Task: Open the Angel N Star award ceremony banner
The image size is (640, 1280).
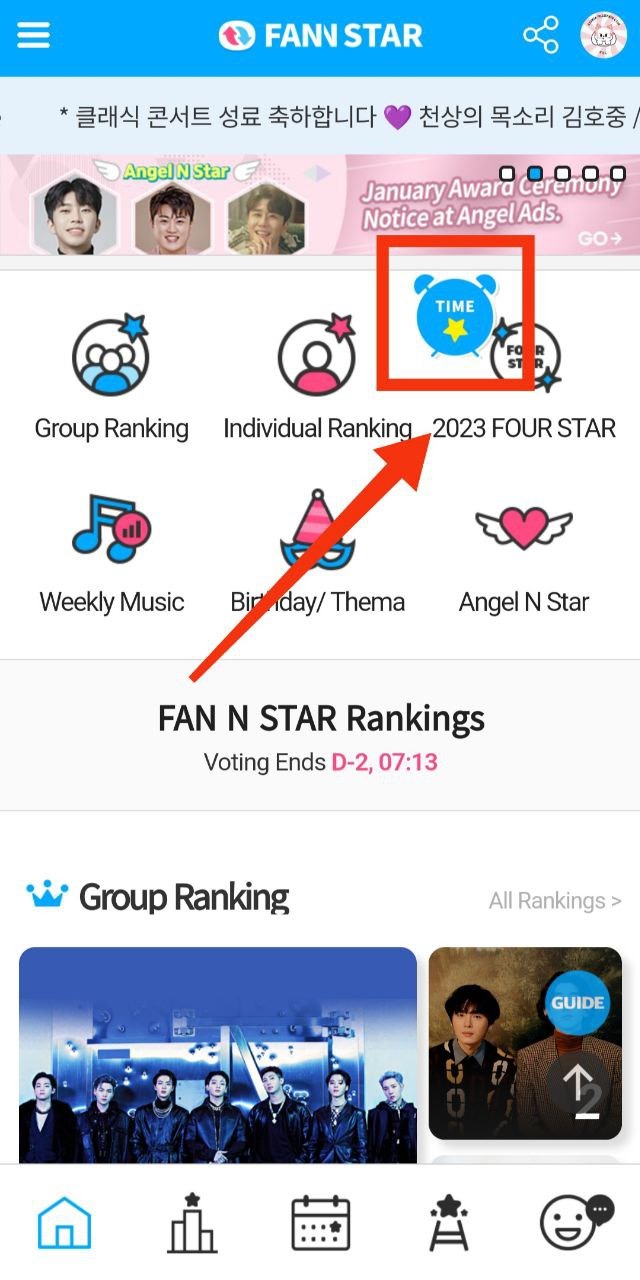Action: pyautogui.click(x=320, y=204)
